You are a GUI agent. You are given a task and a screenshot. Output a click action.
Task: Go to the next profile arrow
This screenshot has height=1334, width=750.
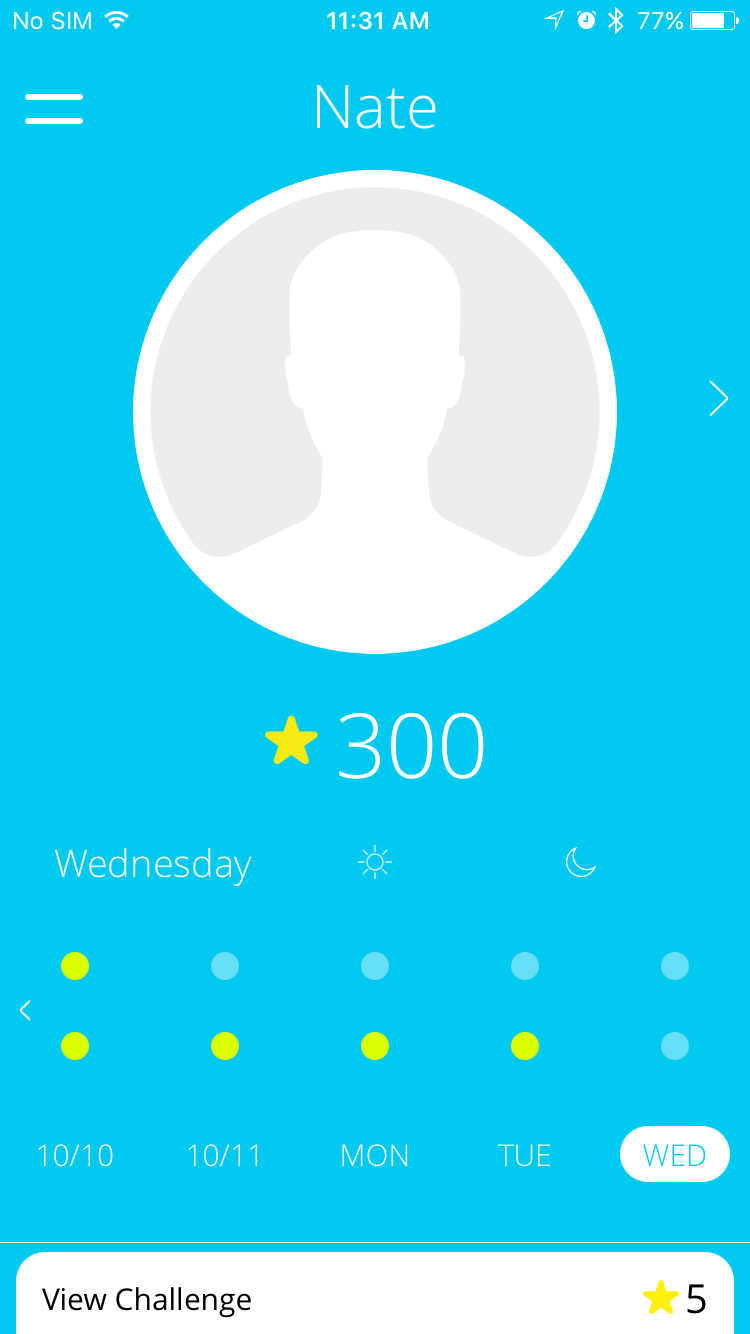coord(718,398)
